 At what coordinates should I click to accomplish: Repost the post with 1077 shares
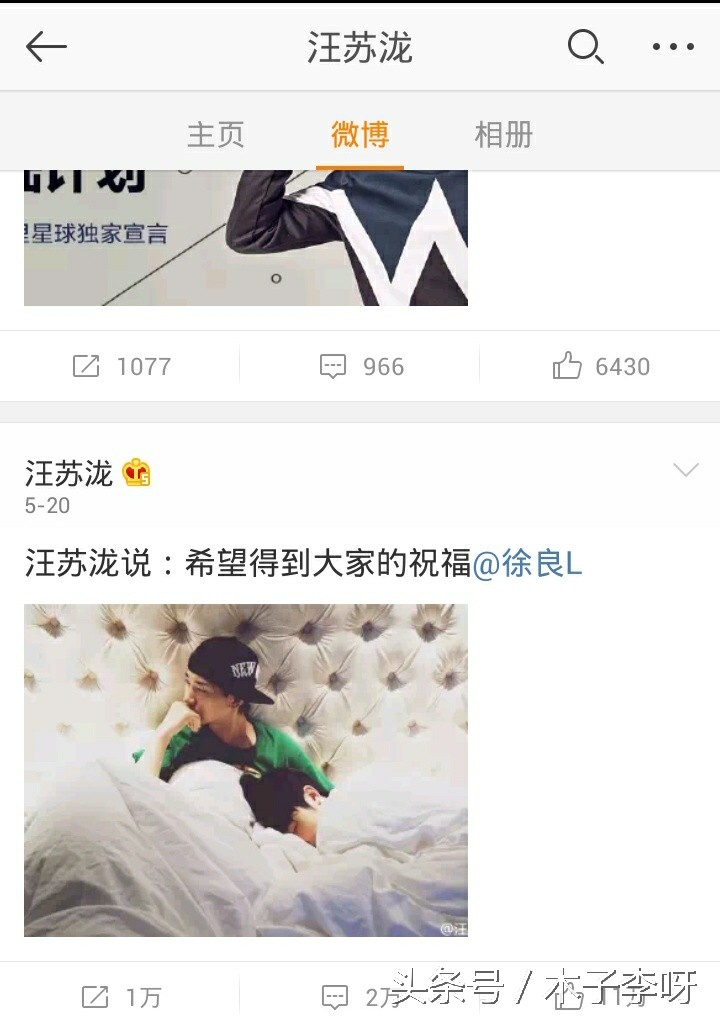pyautogui.click(x=121, y=367)
